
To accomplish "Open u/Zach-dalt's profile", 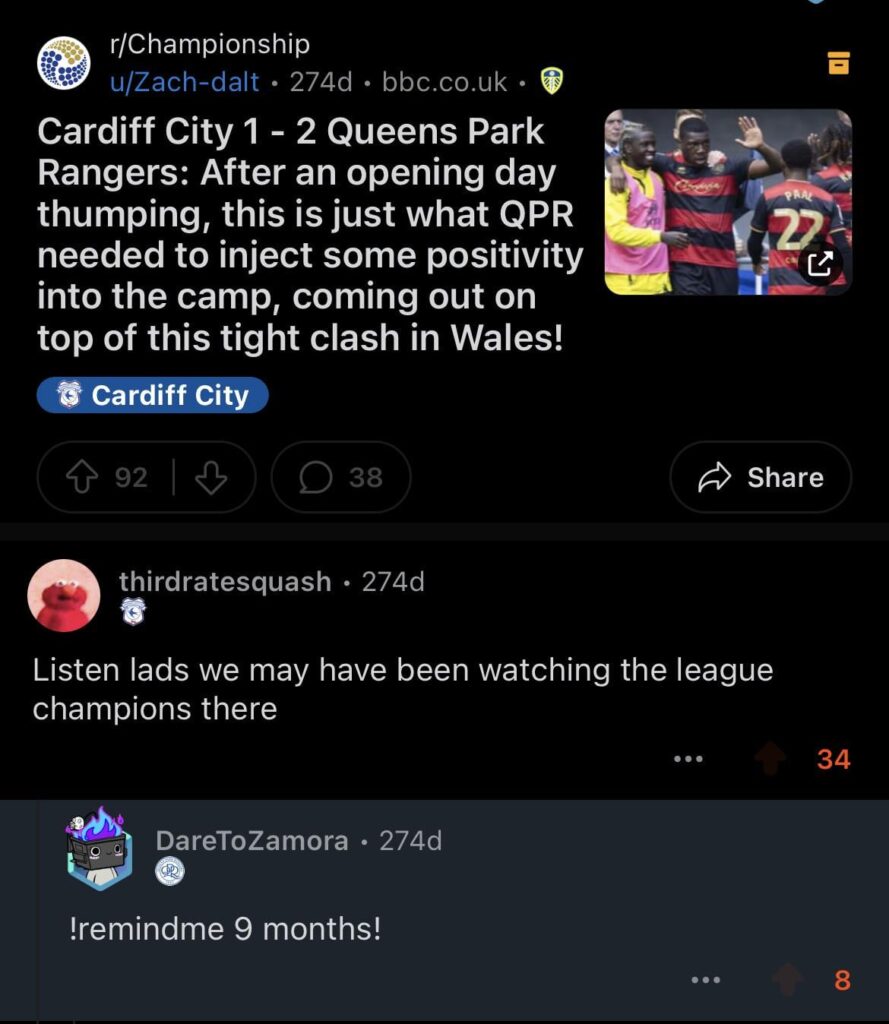I will [x=184, y=81].
